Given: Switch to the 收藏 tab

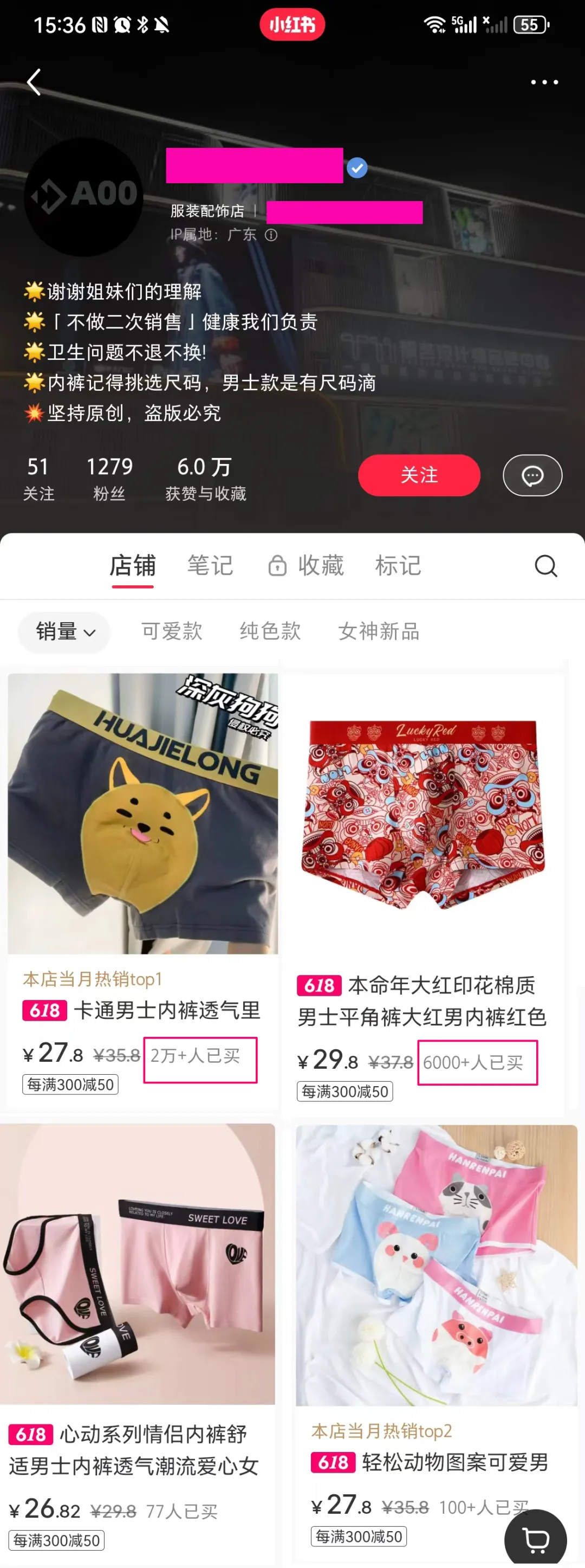Looking at the screenshot, I should (x=307, y=565).
